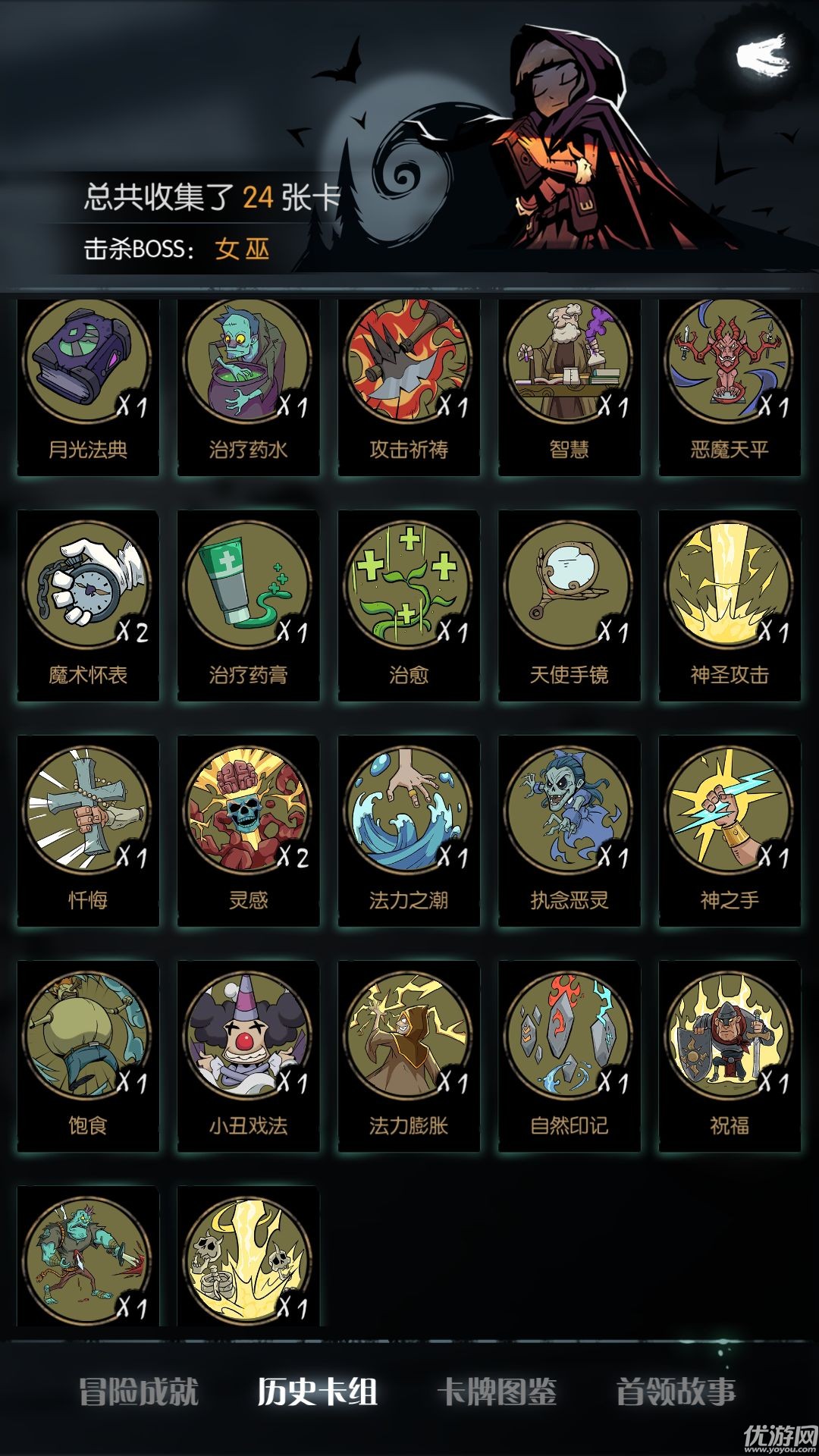Select the 执念恶灵 card
The width and height of the screenshot is (819, 1456).
569,830
